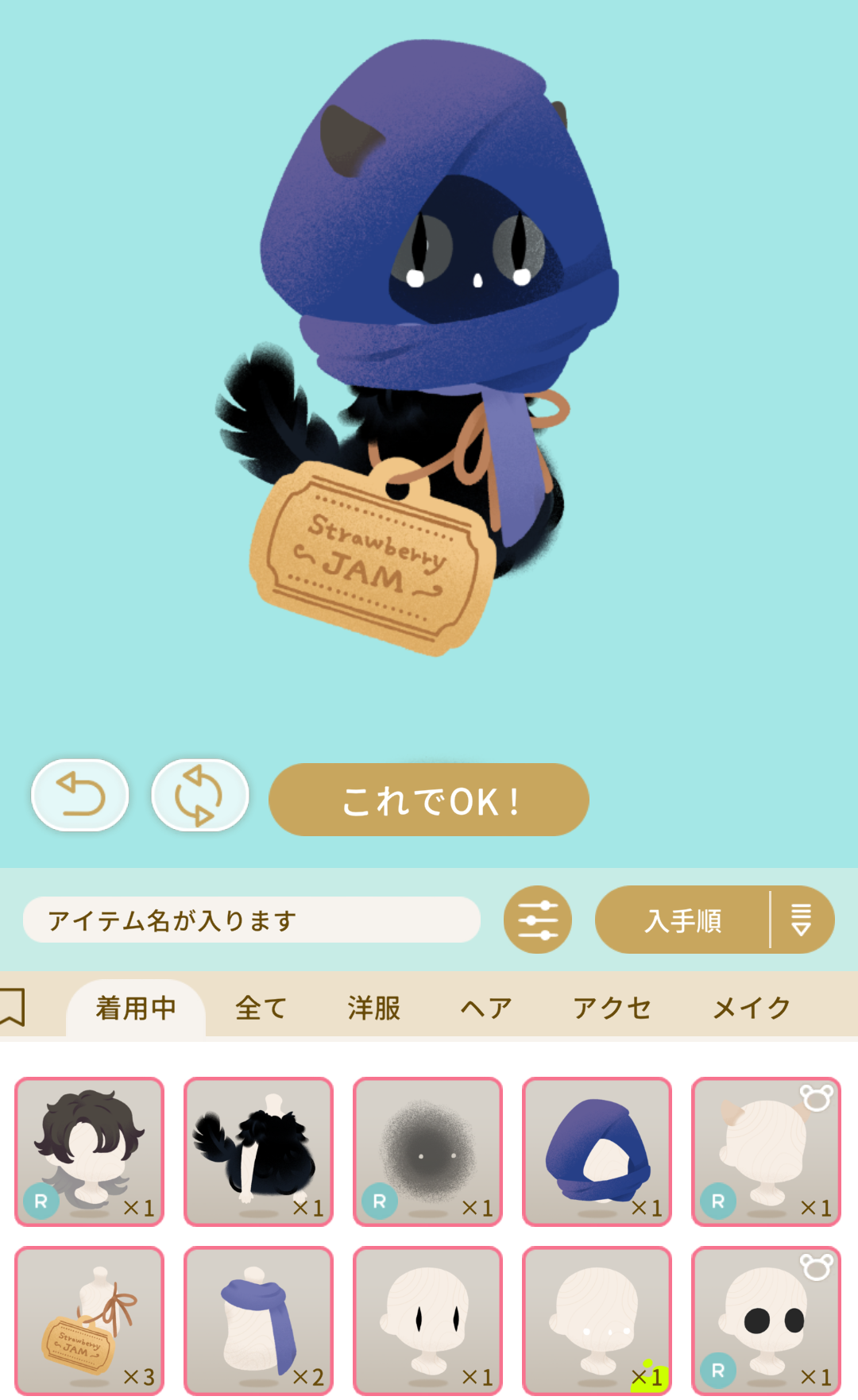This screenshot has height=1400, width=858.
Task: Switch to the 洋服 tab
Action: (374, 1008)
